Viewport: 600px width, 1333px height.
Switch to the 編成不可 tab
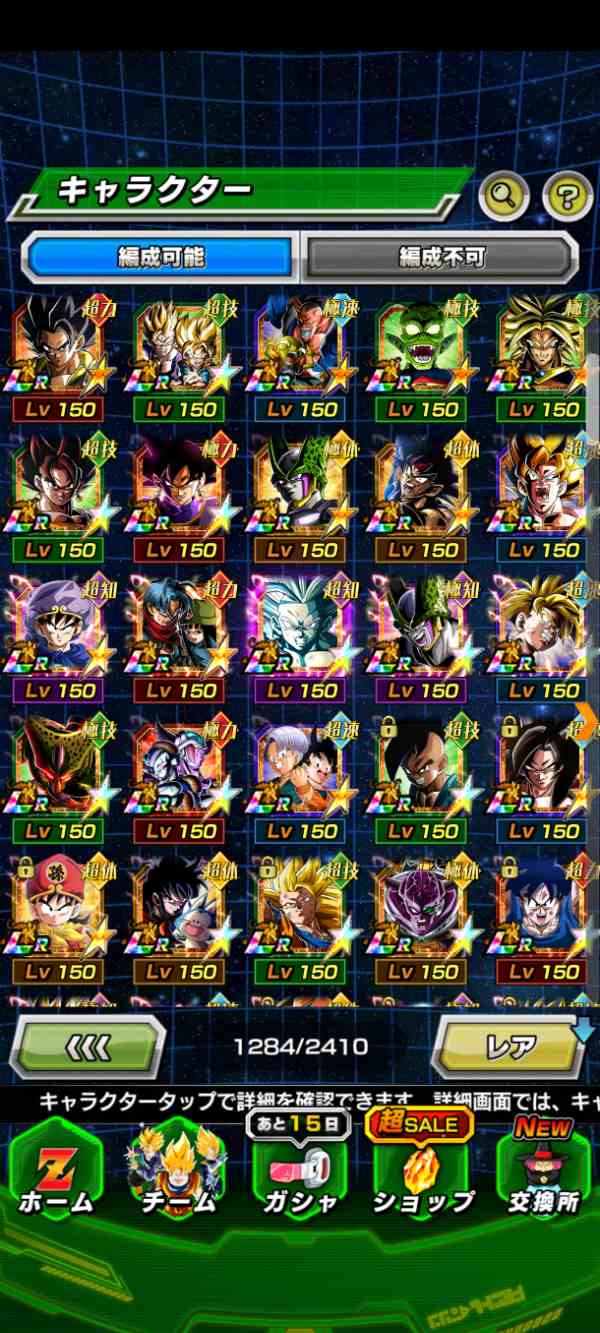(441, 257)
